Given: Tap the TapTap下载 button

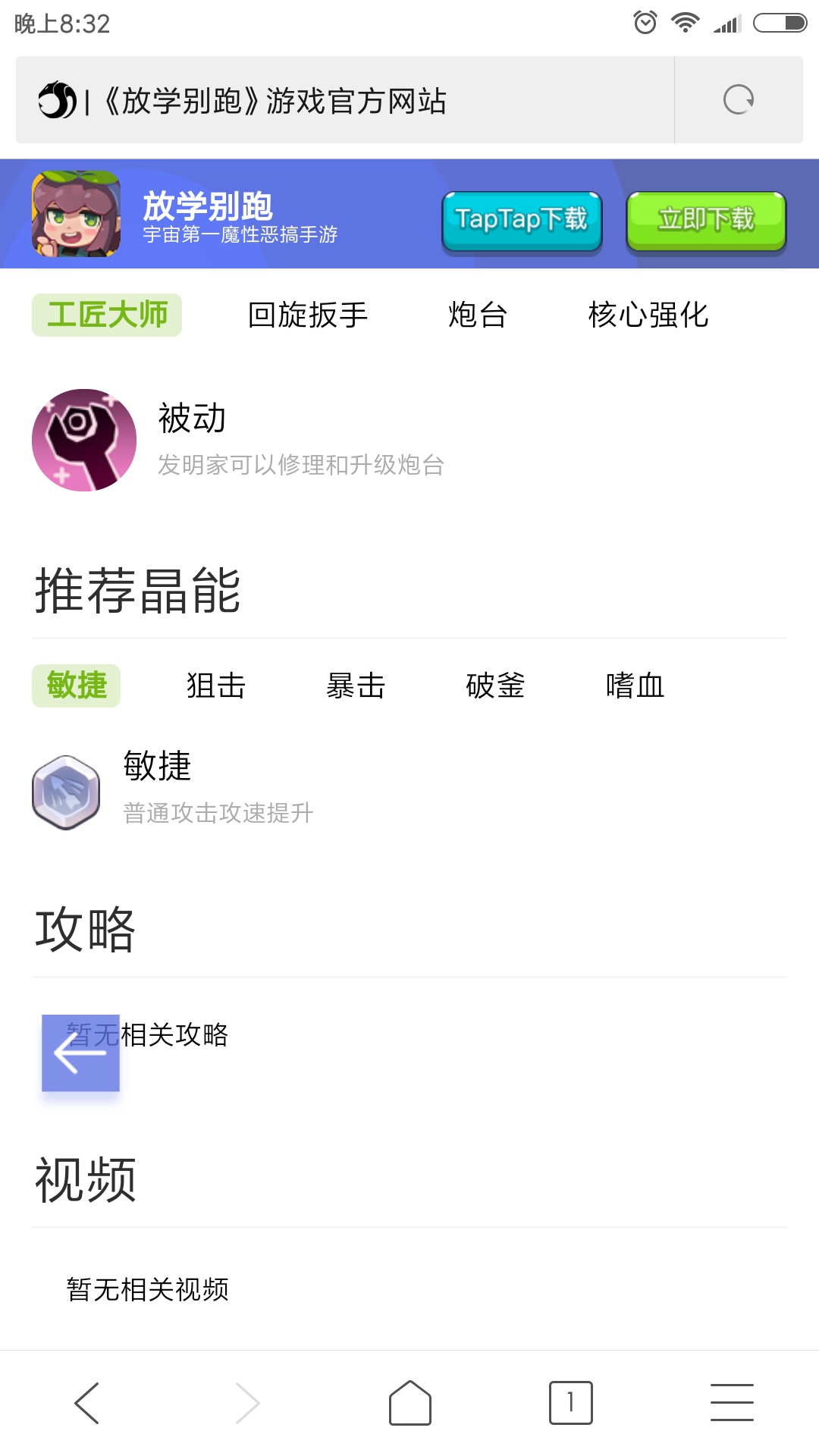Looking at the screenshot, I should click(x=522, y=220).
